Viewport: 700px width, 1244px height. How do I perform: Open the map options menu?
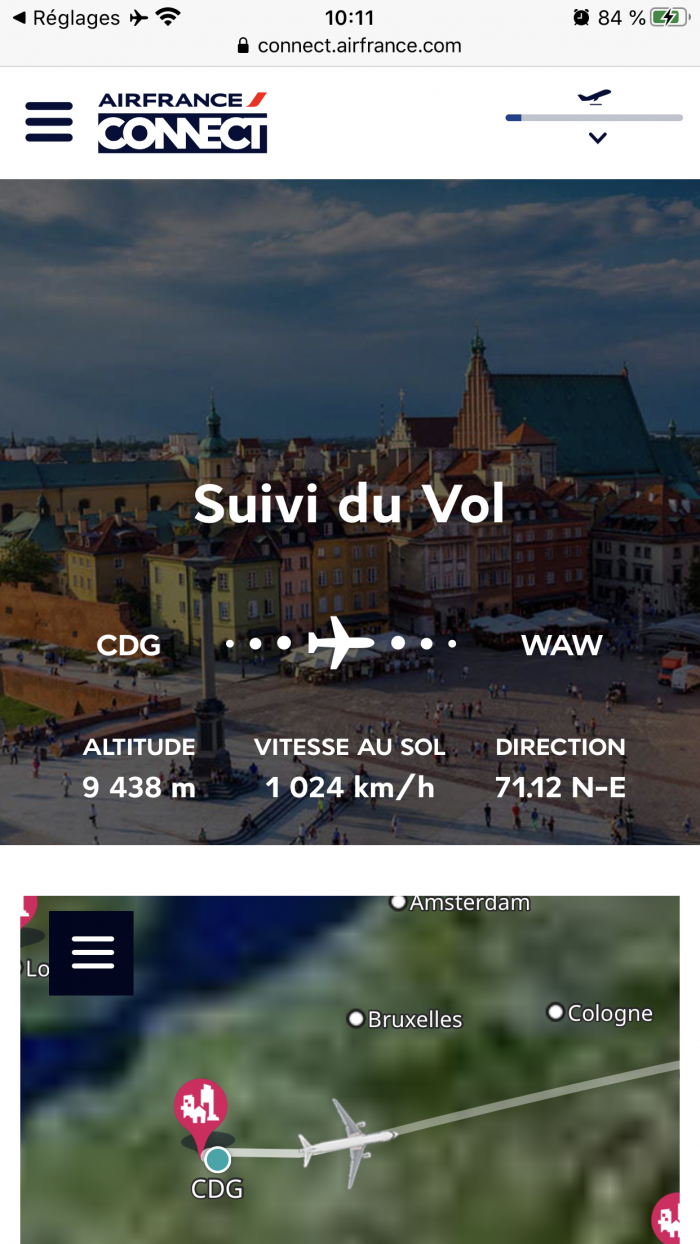[x=92, y=953]
